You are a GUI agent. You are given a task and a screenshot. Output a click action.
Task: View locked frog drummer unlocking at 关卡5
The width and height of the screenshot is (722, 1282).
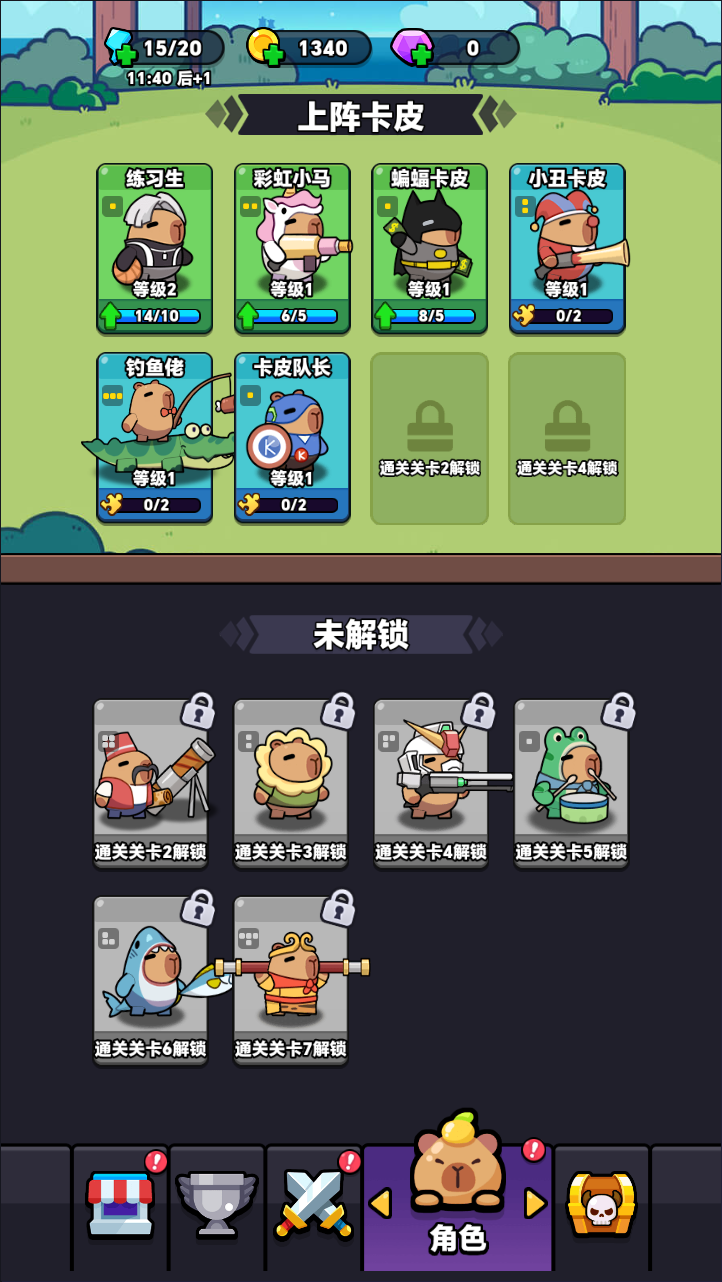tap(571, 782)
